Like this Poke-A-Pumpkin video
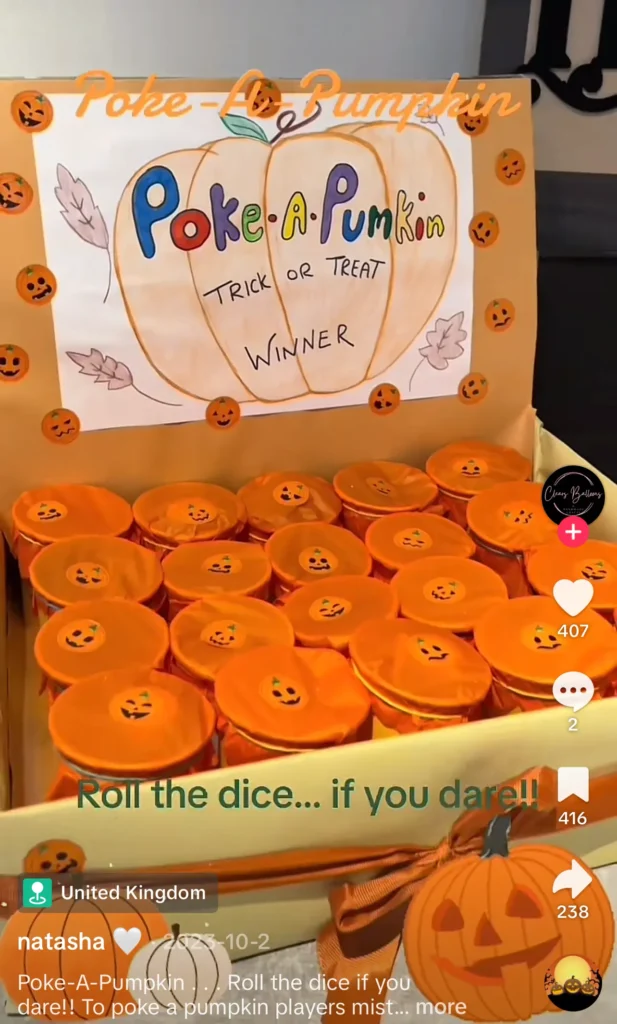 pos(573,597)
